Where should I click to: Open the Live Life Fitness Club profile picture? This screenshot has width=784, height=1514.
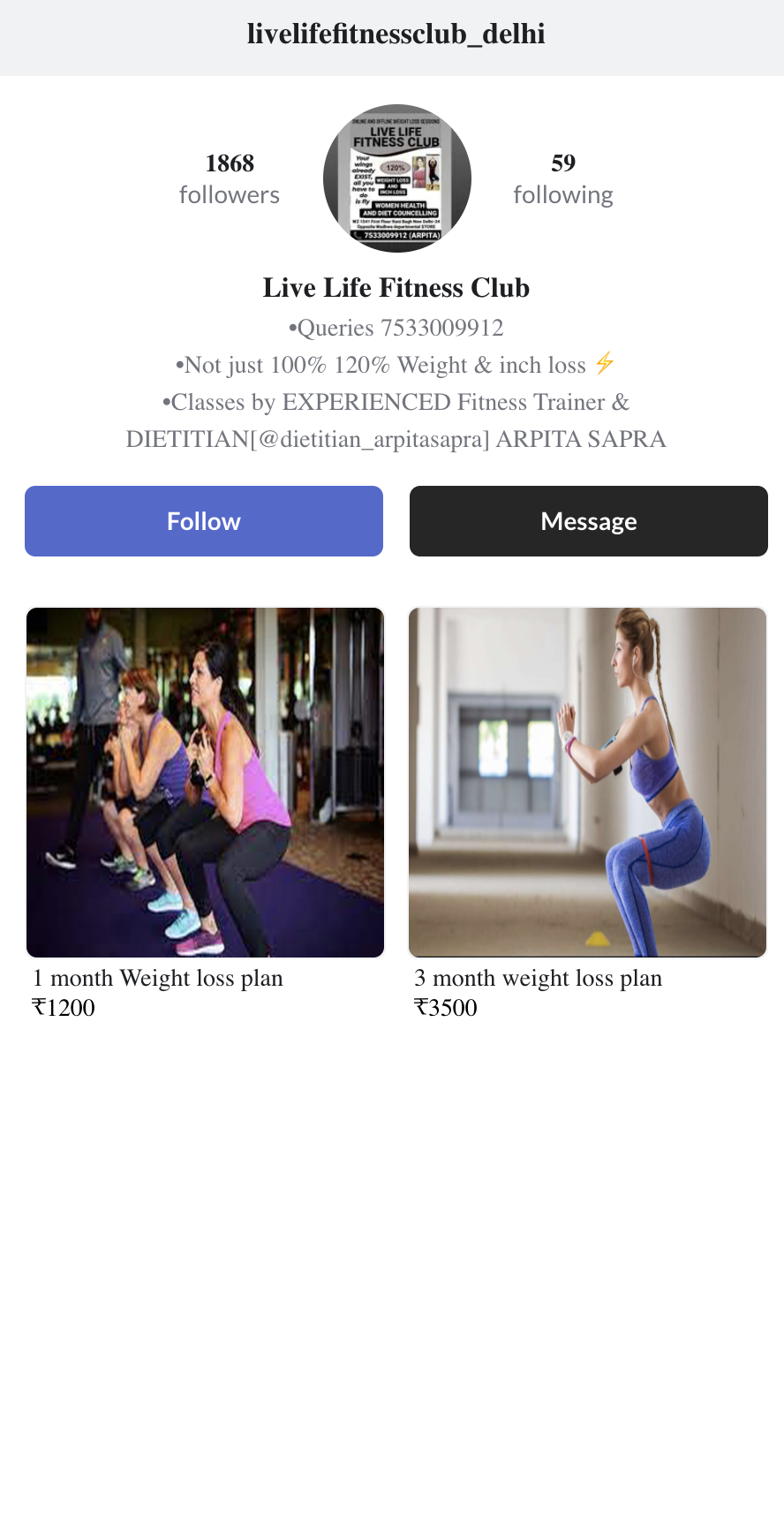pyautogui.click(x=396, y=178)
